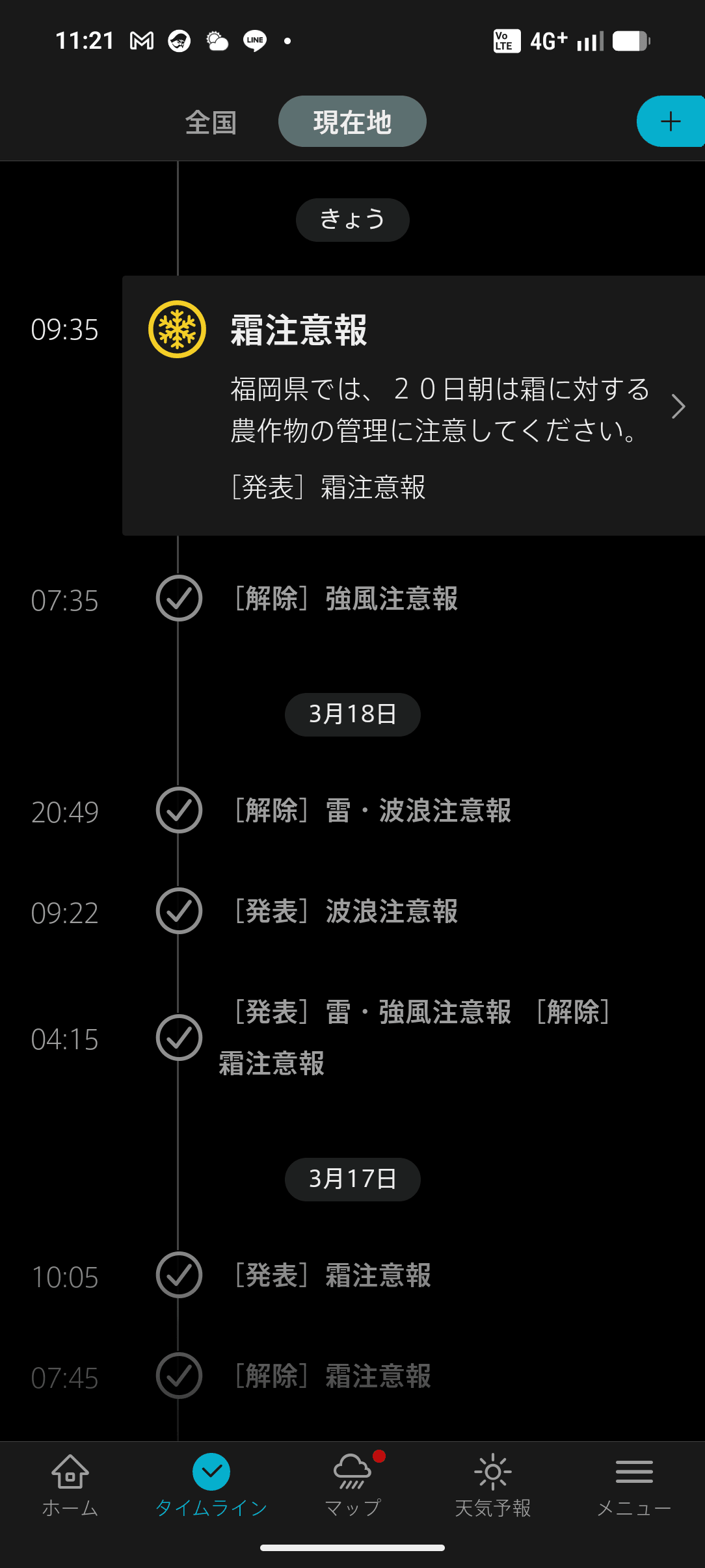Tap the plus button to add location
Image resolution: width=705 pixels, height=1568 pixels.
click(670, 122)
